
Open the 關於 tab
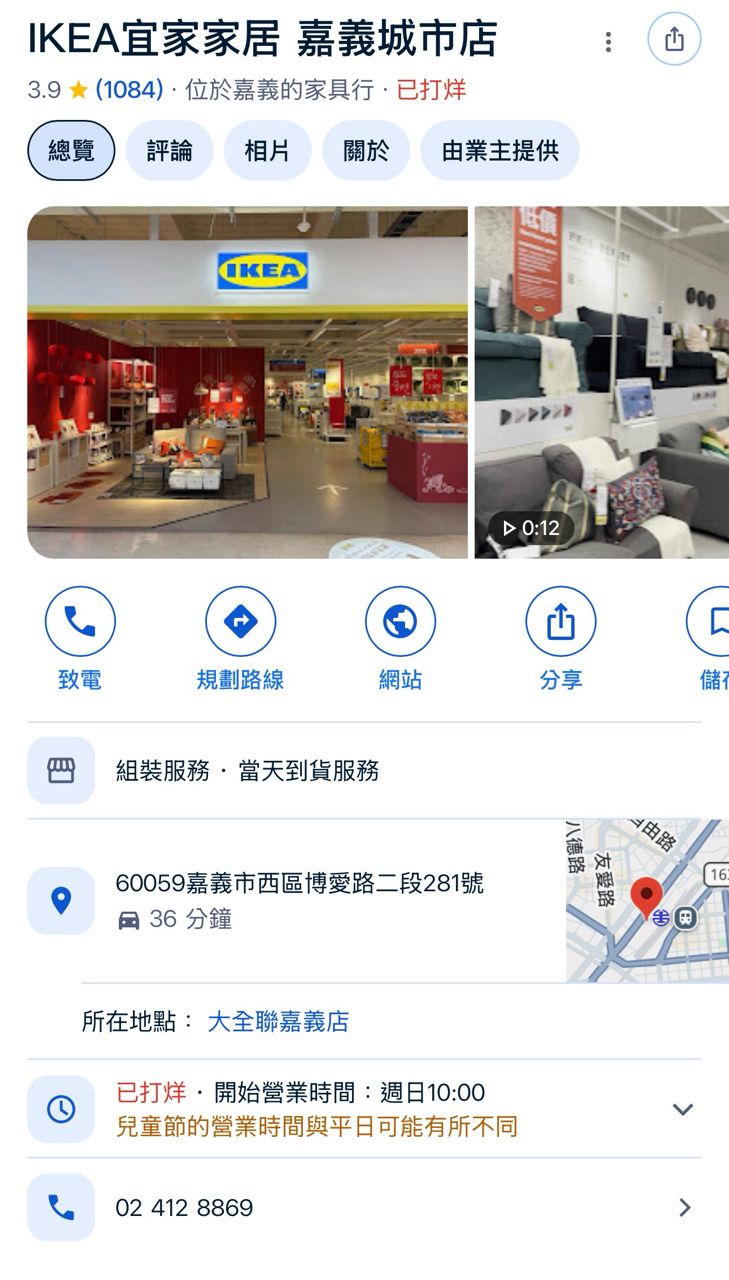click(365, 151)
